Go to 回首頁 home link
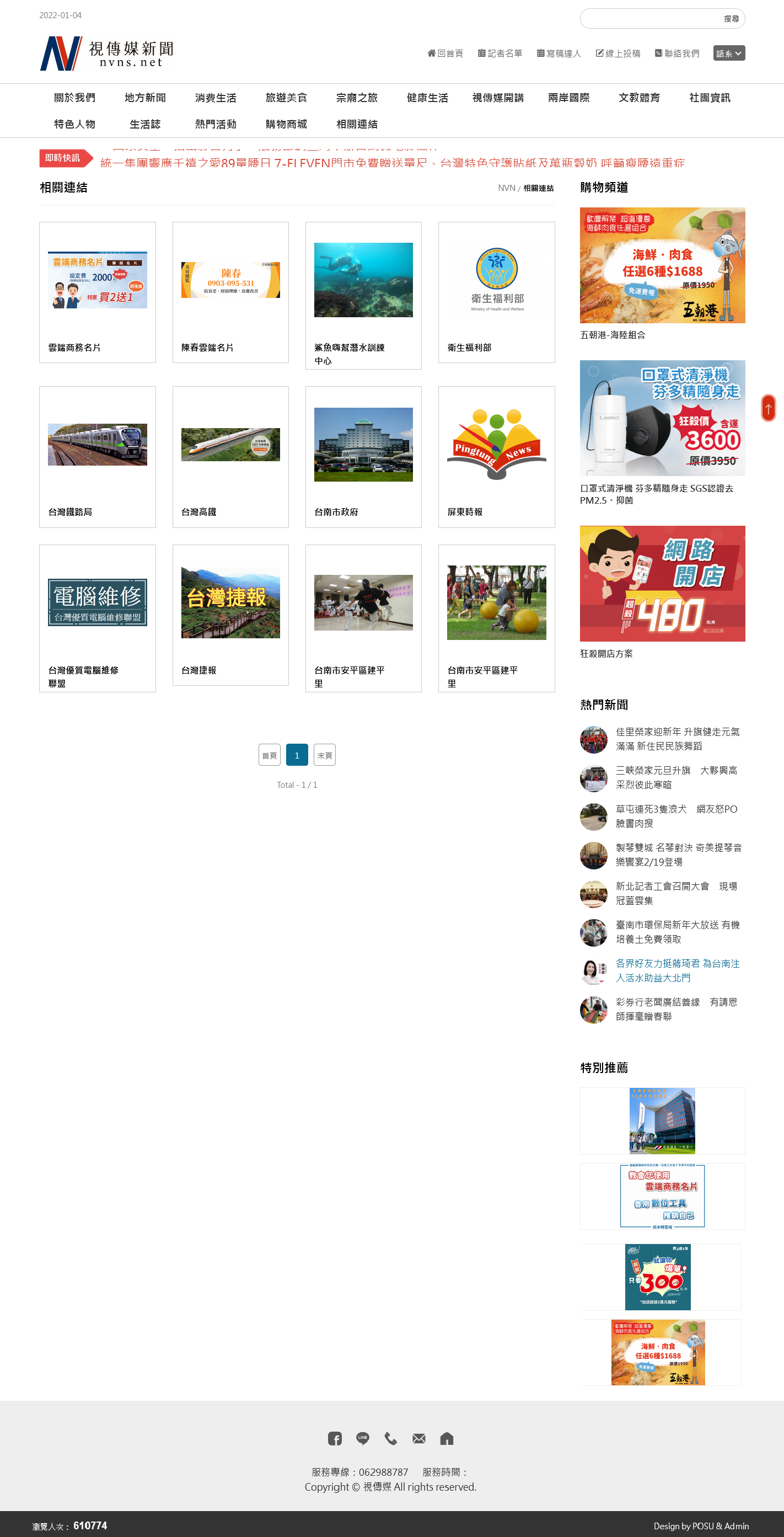 tap(445, 53)
